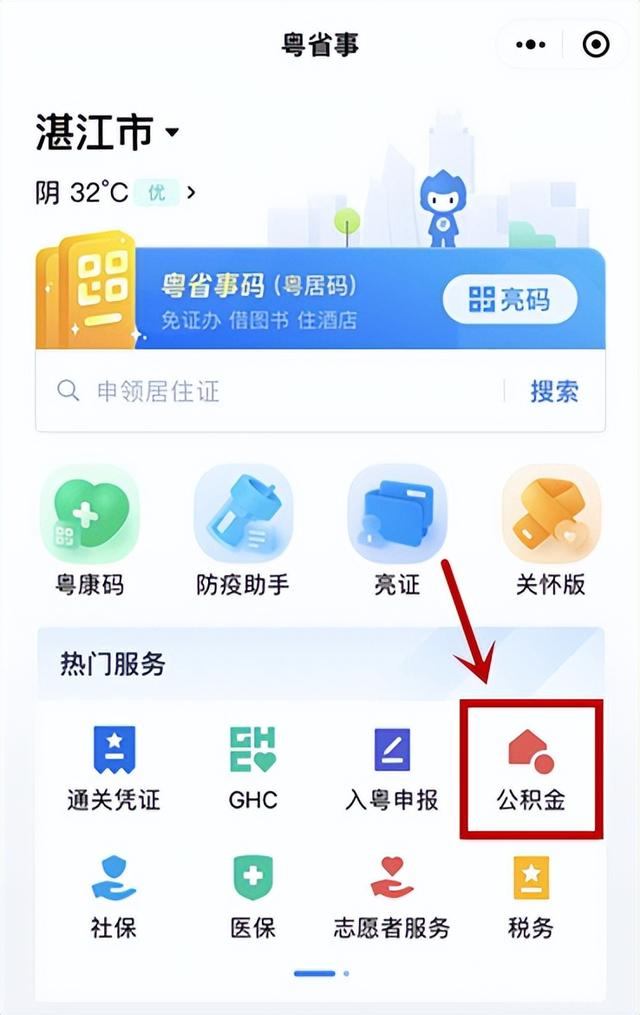Image resolution: width=640 pixels, height=1015 pixels.
Task: Switch to 关怀版
Action: [550, 532]
